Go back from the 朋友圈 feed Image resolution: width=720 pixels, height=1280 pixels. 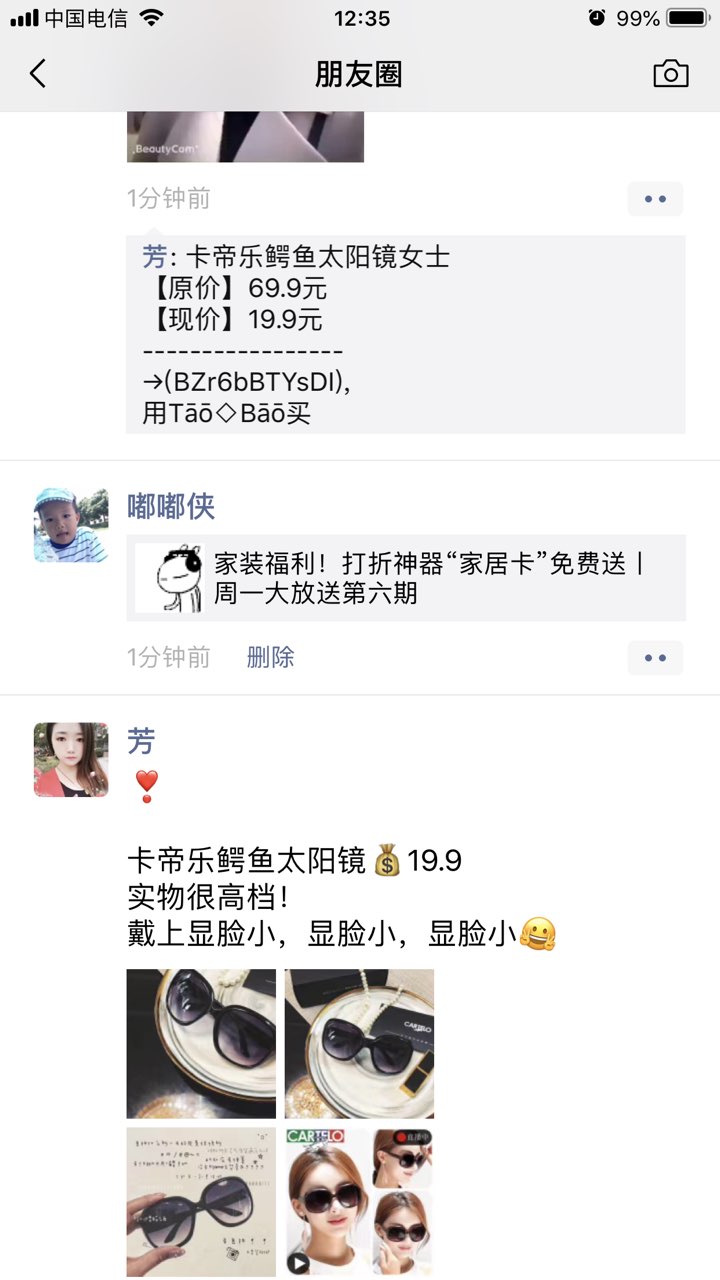38,74
